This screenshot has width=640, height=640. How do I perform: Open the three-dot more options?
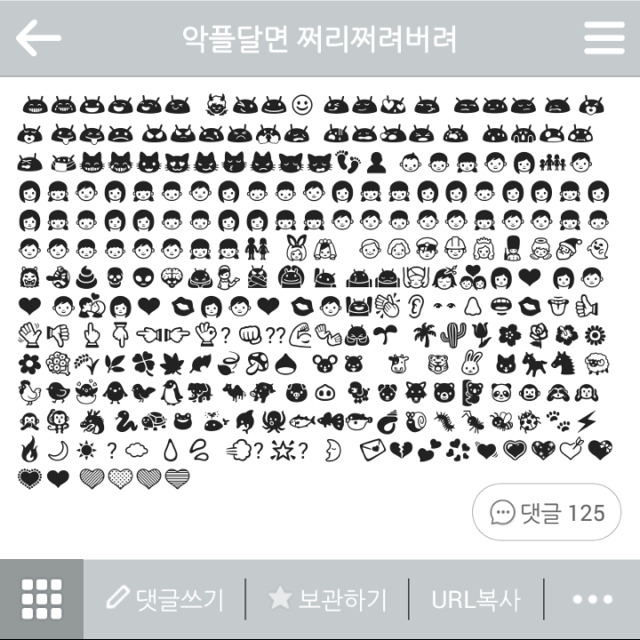point(592,599)
